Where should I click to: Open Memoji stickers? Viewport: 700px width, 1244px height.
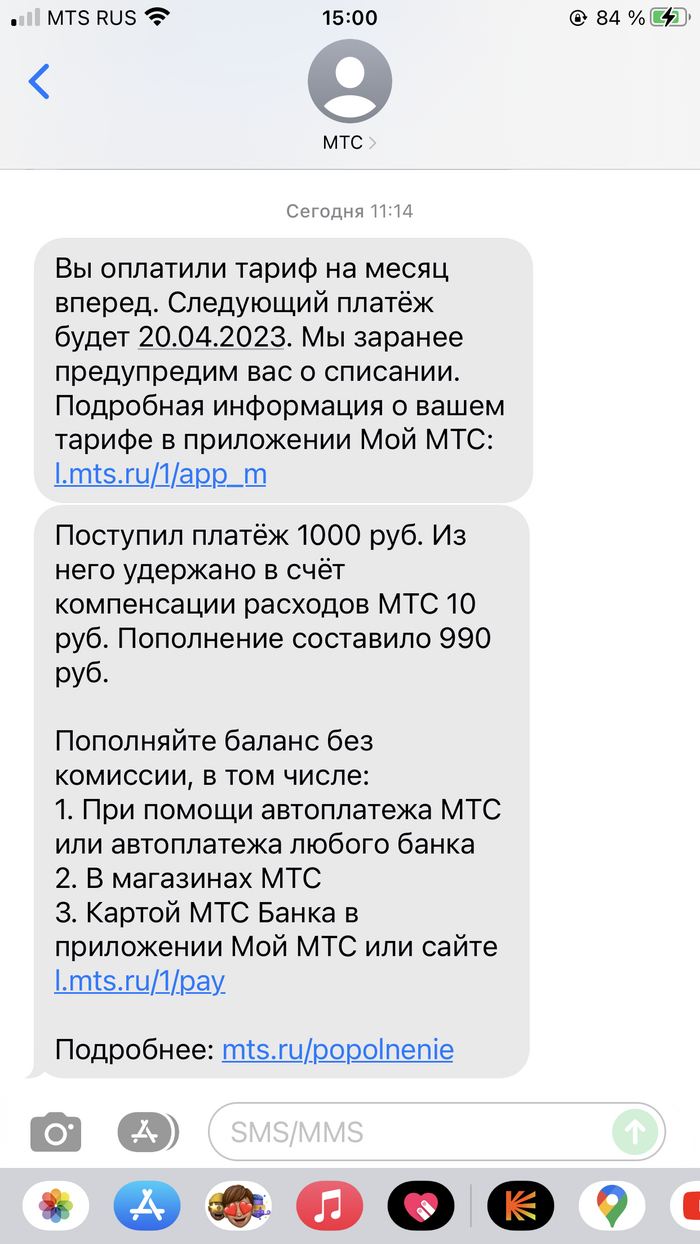[x=238, y=1207]
